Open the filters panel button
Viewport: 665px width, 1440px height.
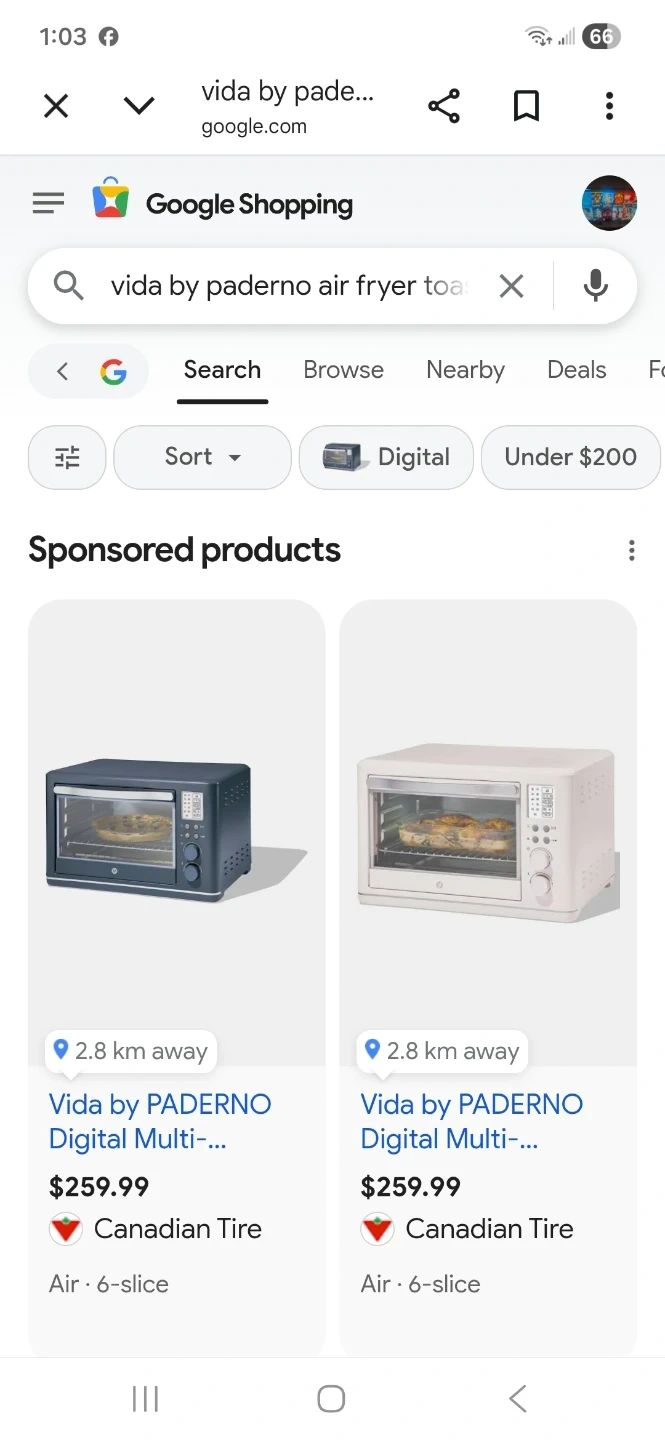(x=67, y=458)
